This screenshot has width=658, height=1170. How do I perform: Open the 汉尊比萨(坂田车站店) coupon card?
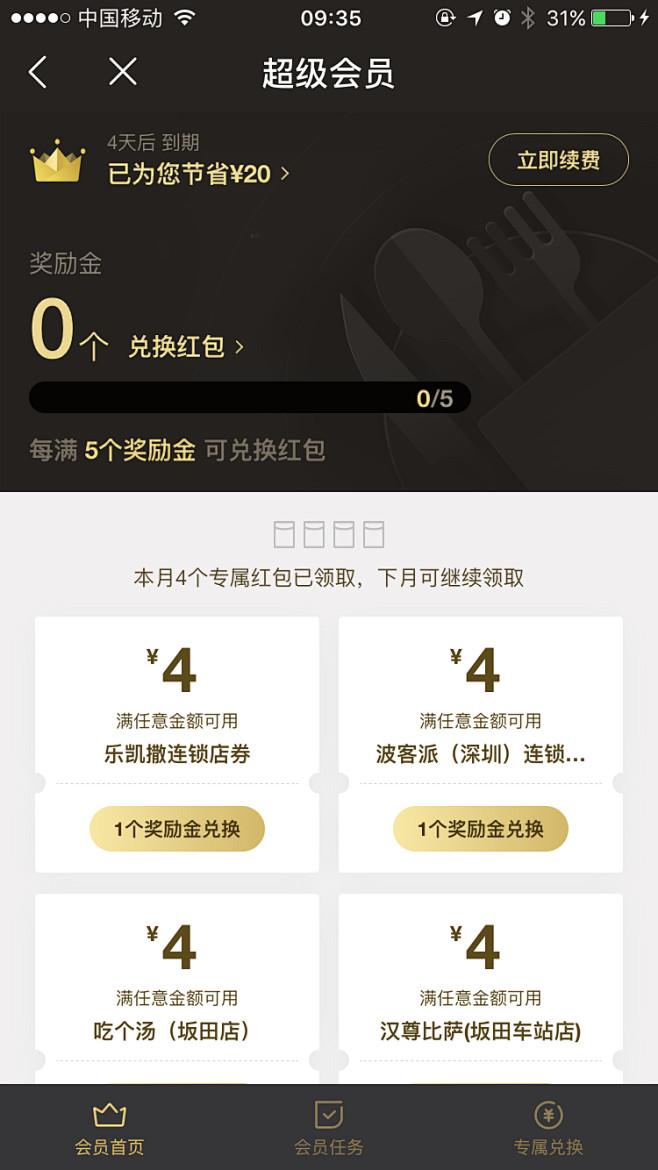pyautogui.click(x=480, y=985)
